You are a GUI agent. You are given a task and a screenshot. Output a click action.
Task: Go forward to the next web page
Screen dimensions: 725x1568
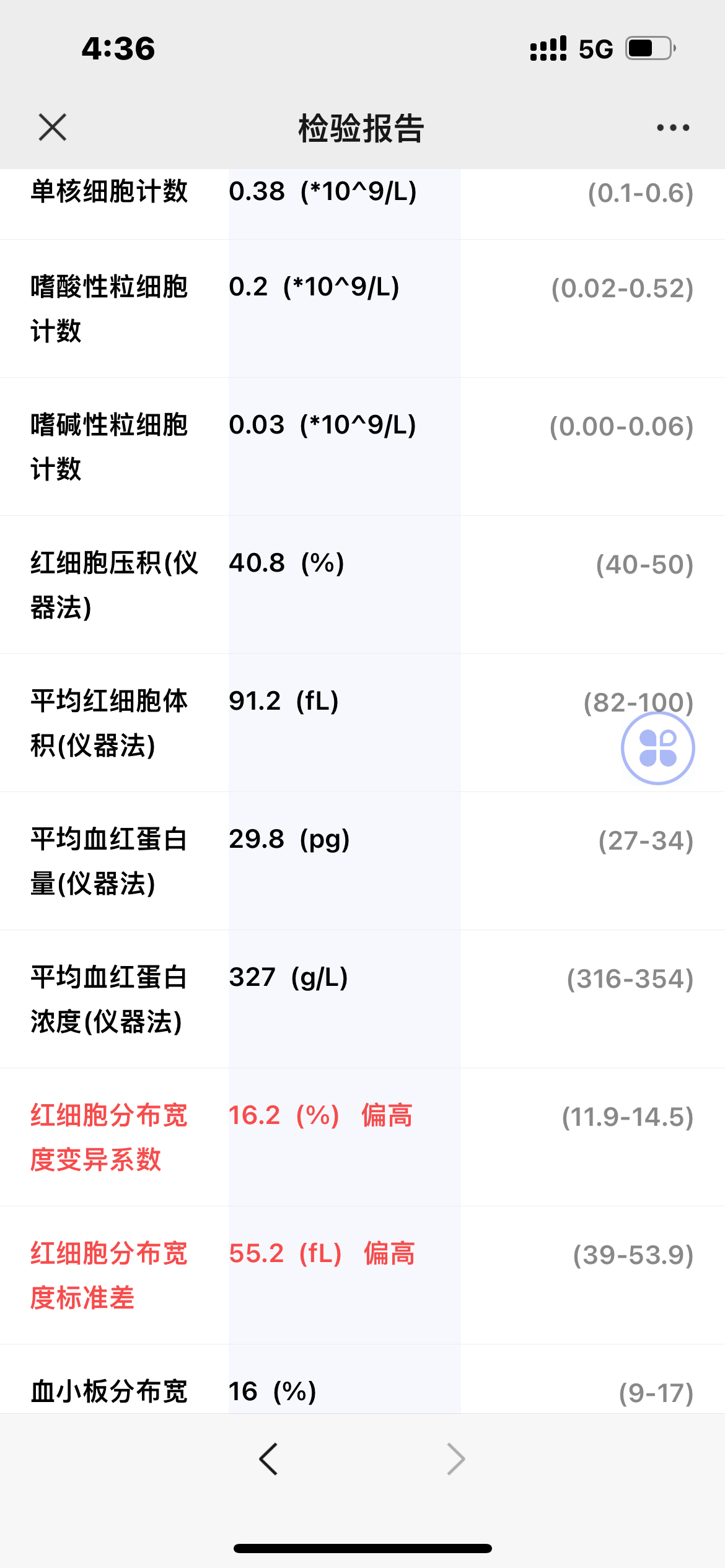(456, 1459)
